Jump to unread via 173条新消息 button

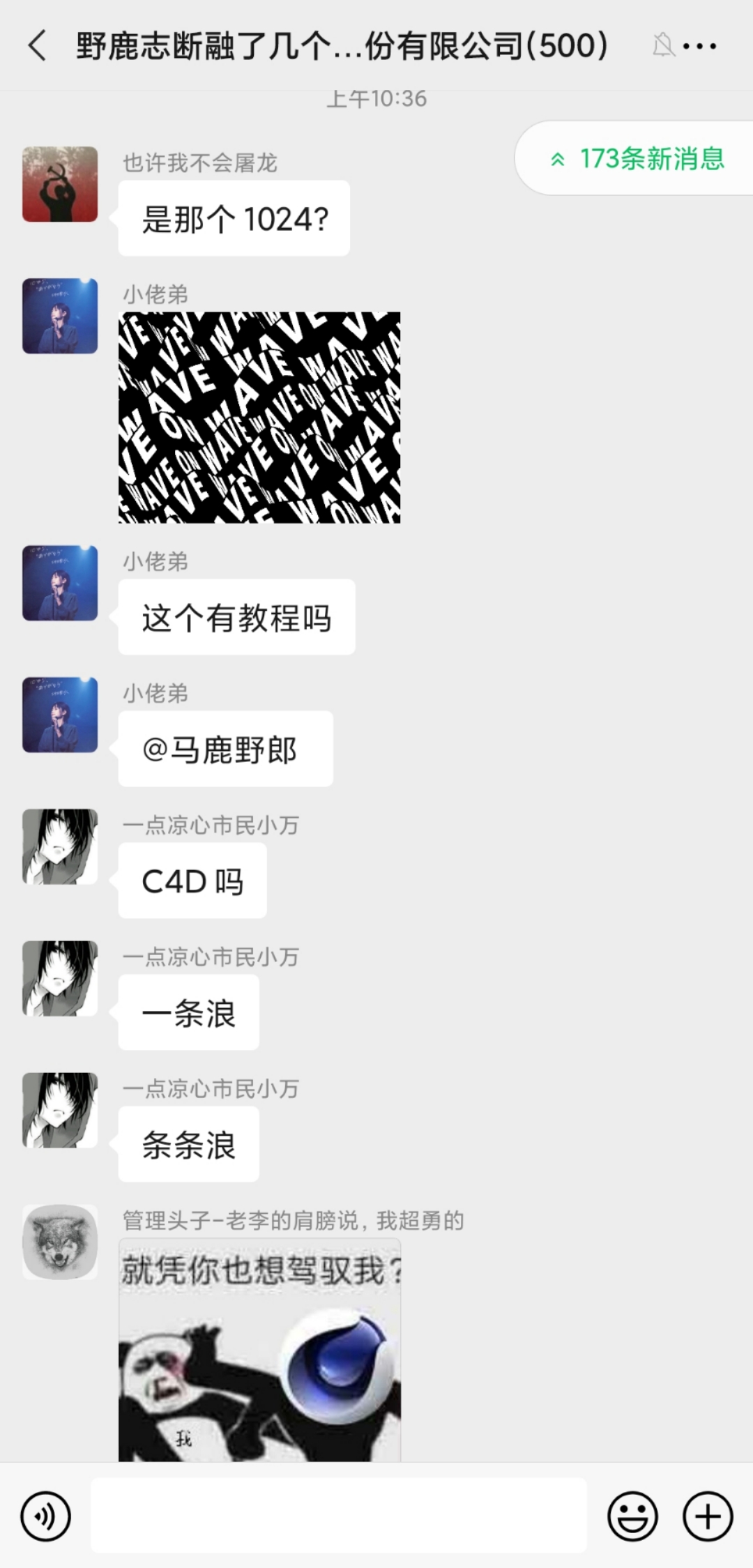coord(652,160)
